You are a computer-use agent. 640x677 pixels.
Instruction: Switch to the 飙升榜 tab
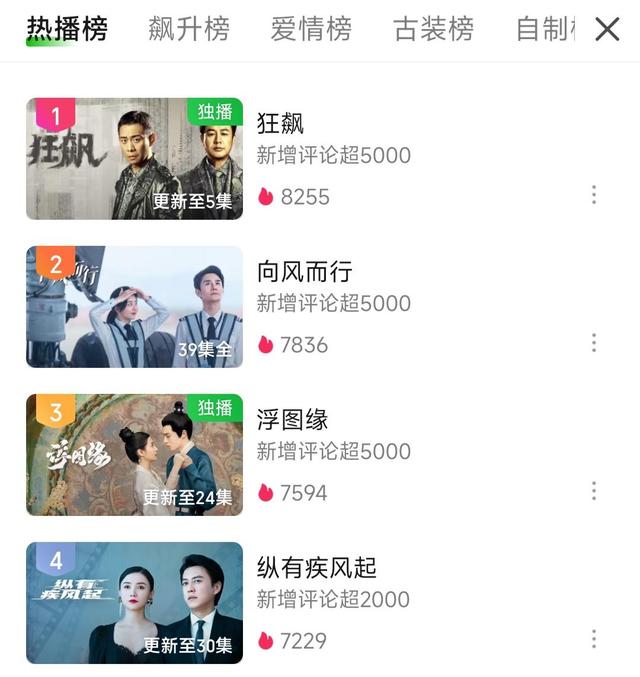189,29
